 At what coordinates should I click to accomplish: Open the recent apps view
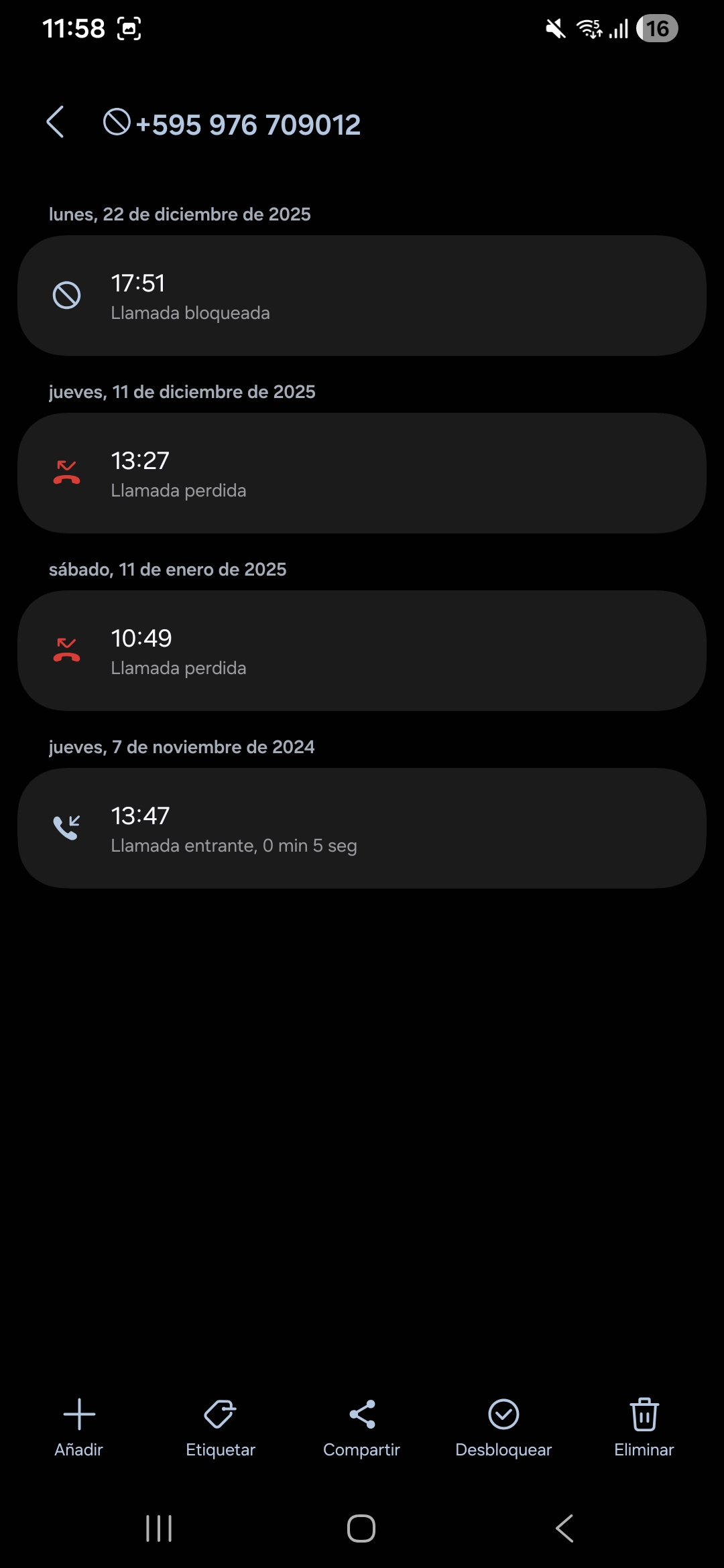point(159,1528)
